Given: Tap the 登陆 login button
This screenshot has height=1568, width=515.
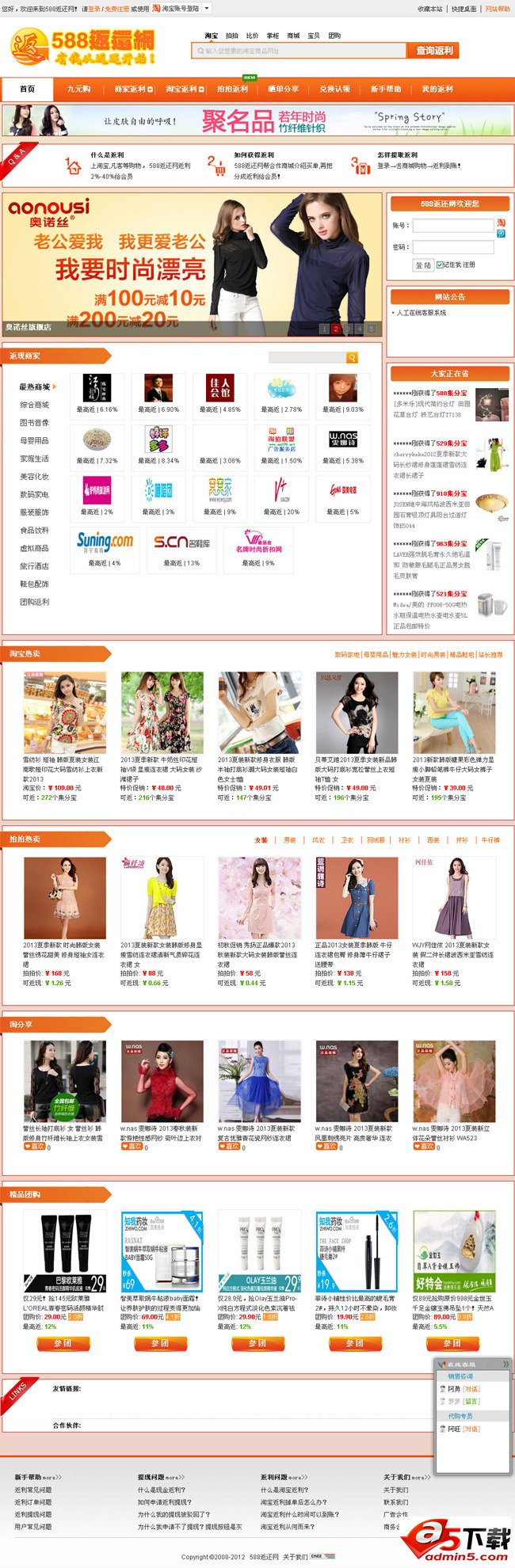Looking at the screenshot, I should 423,265.
